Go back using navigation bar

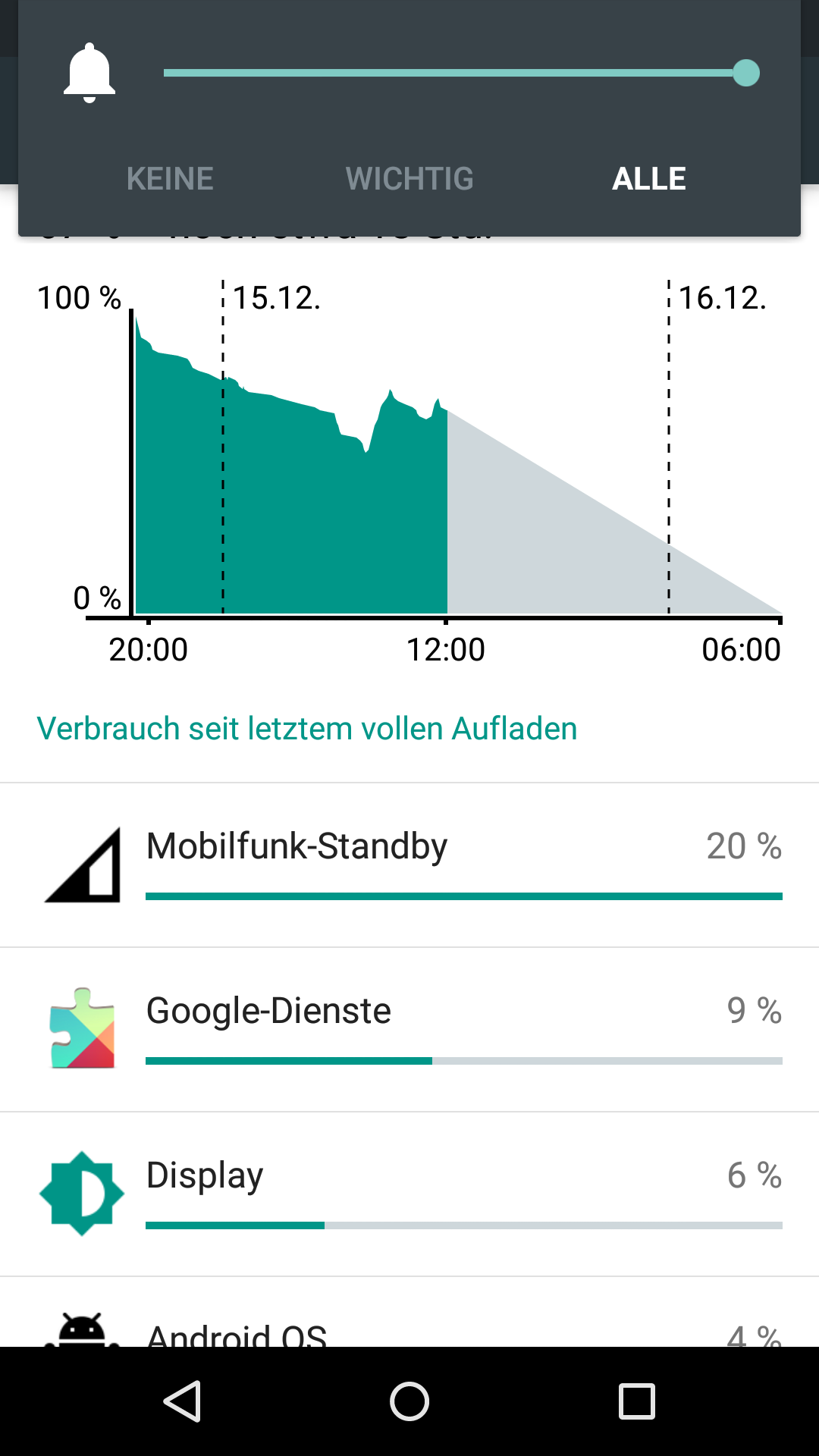click(x=182, y=1401)
